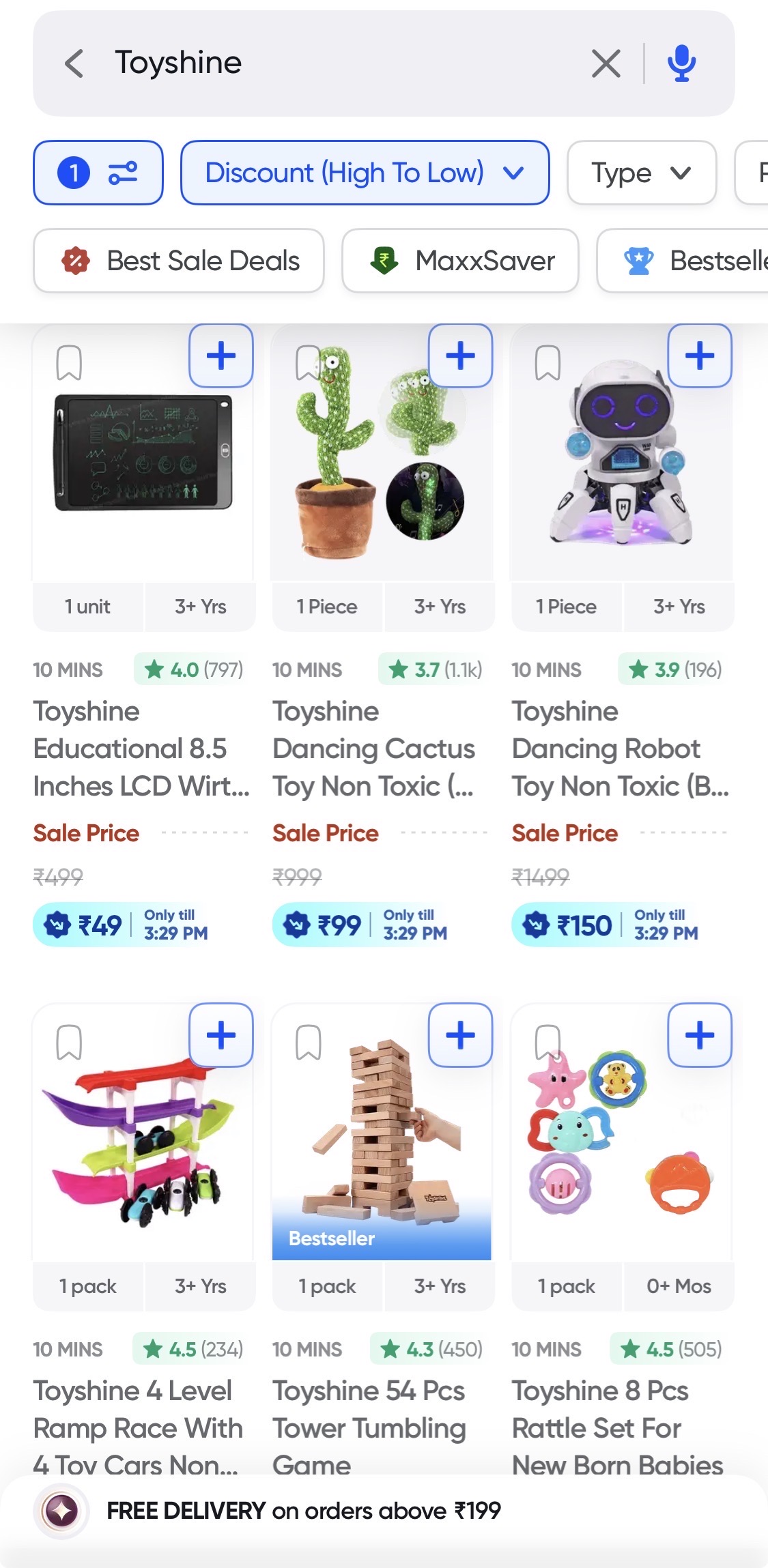Add the Dancing Robot Toy to cart
Viewport: 768px width, 1568px height.
pyautogui.click(x=699, y=356)
